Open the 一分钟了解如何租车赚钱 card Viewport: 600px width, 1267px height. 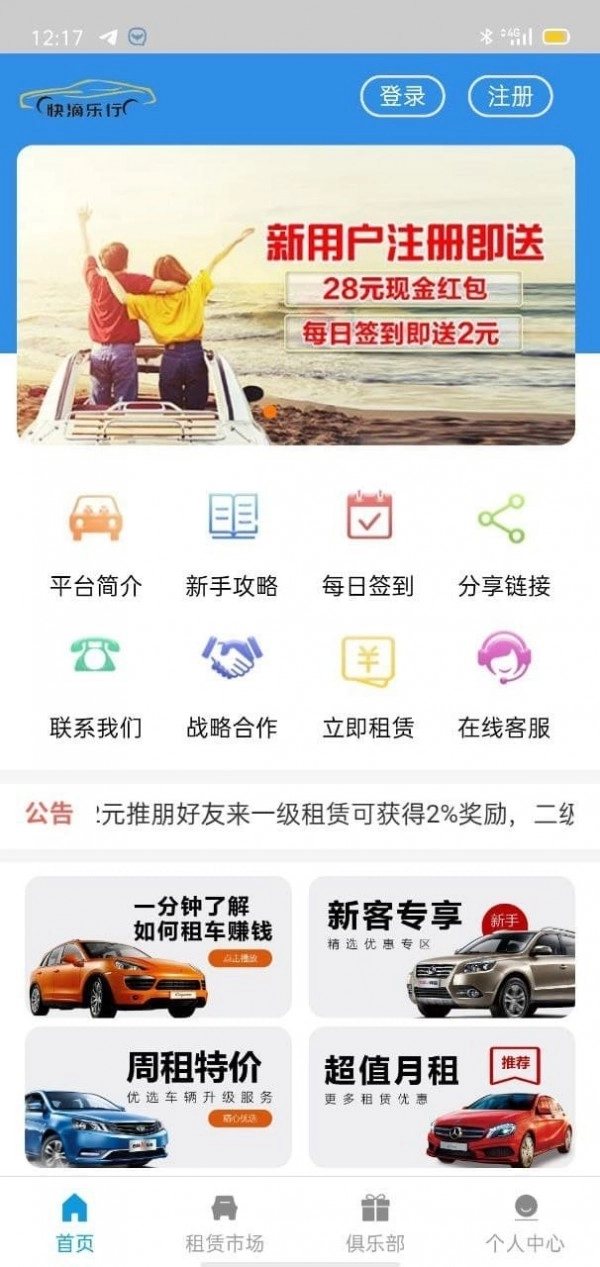pyautogui.click(x=158, y=947)
